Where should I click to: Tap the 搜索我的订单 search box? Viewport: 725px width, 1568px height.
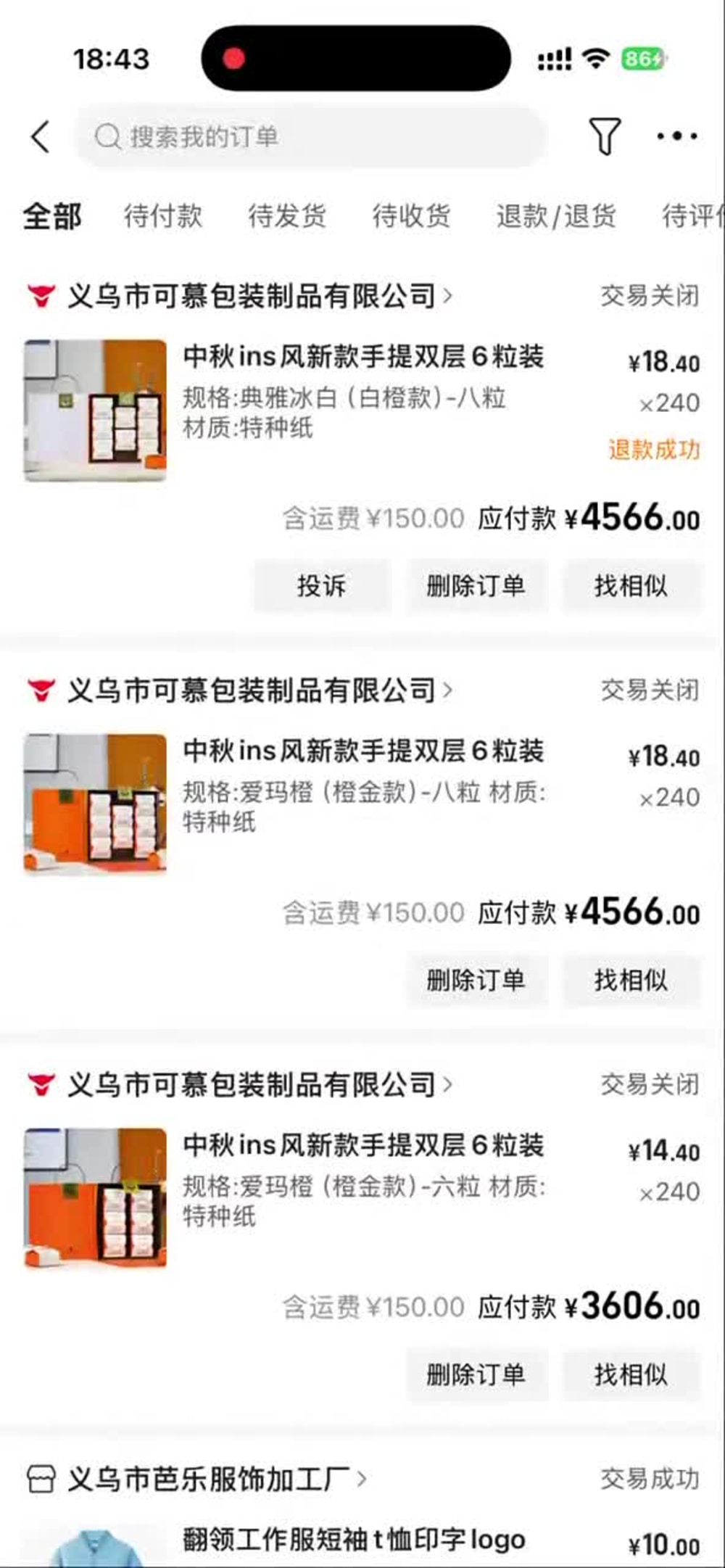tap(309, 136)
